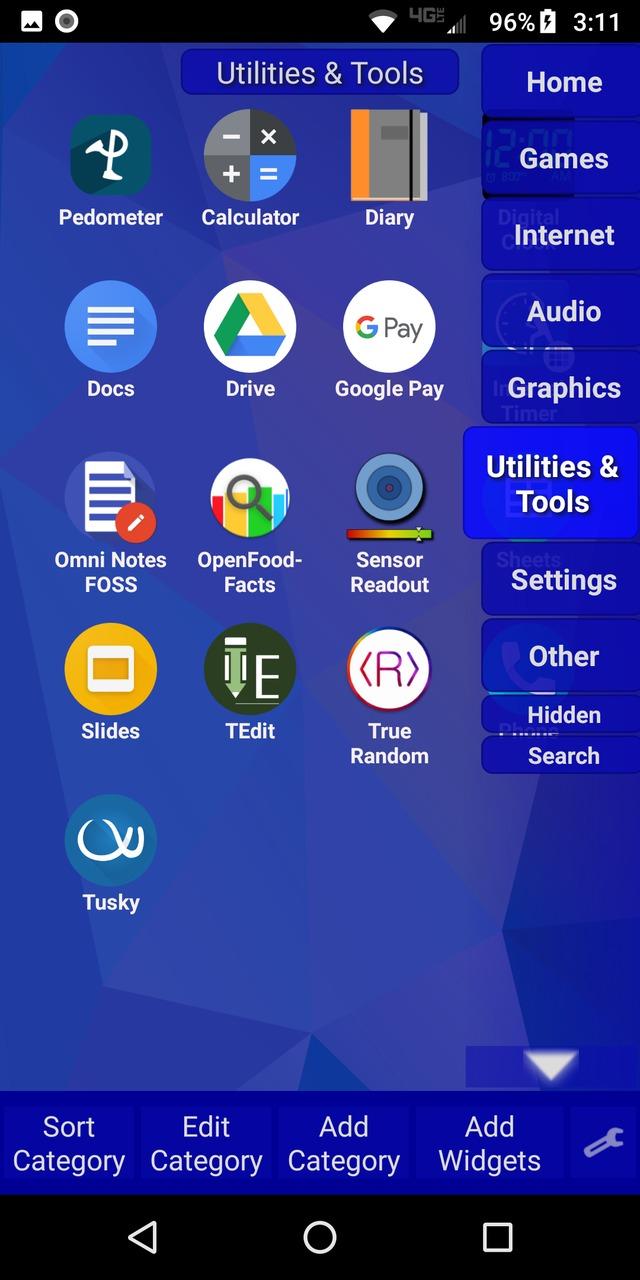Tap the Sort Category button
The height and width of the screenshot is (1280, 640).
point(69,1144)
